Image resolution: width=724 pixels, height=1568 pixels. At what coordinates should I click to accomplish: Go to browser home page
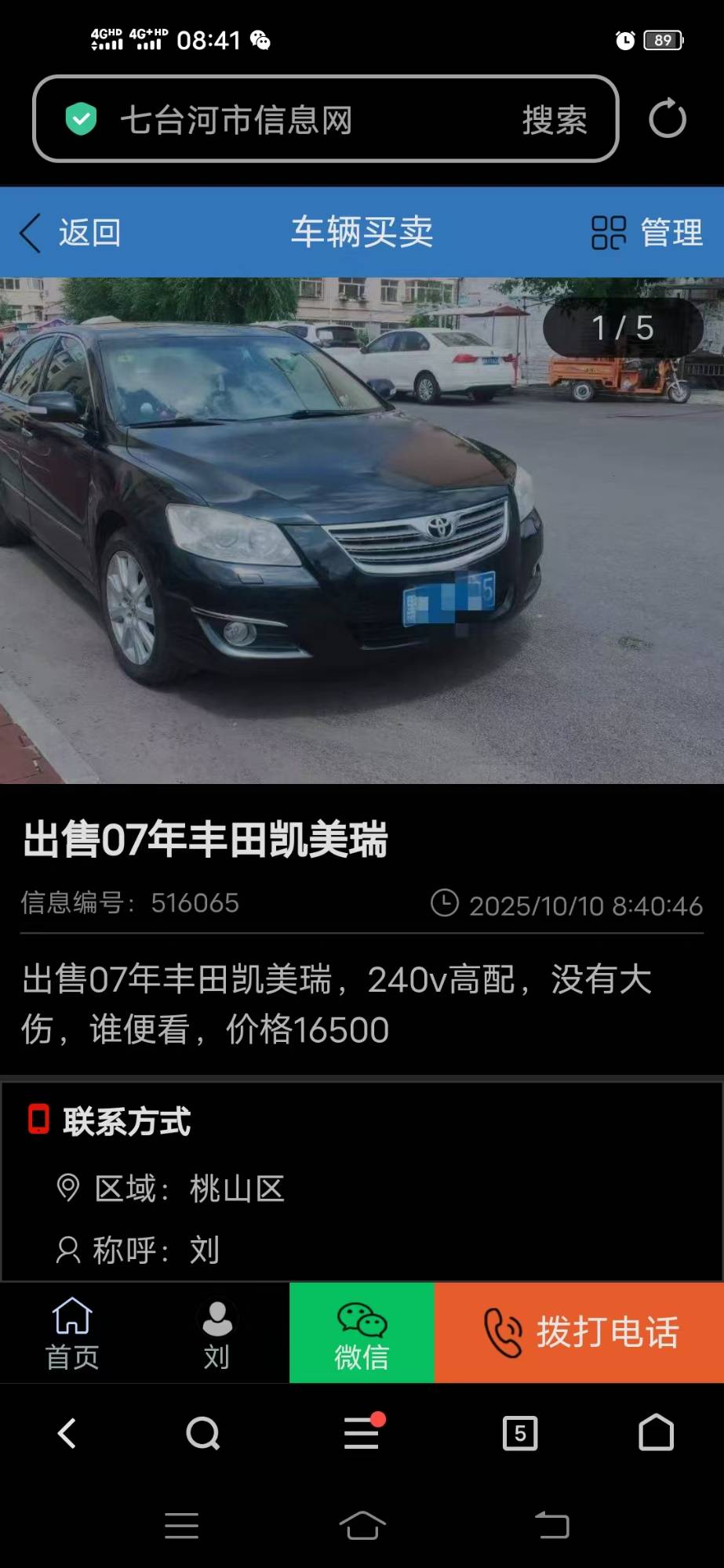pos(657,1433)
